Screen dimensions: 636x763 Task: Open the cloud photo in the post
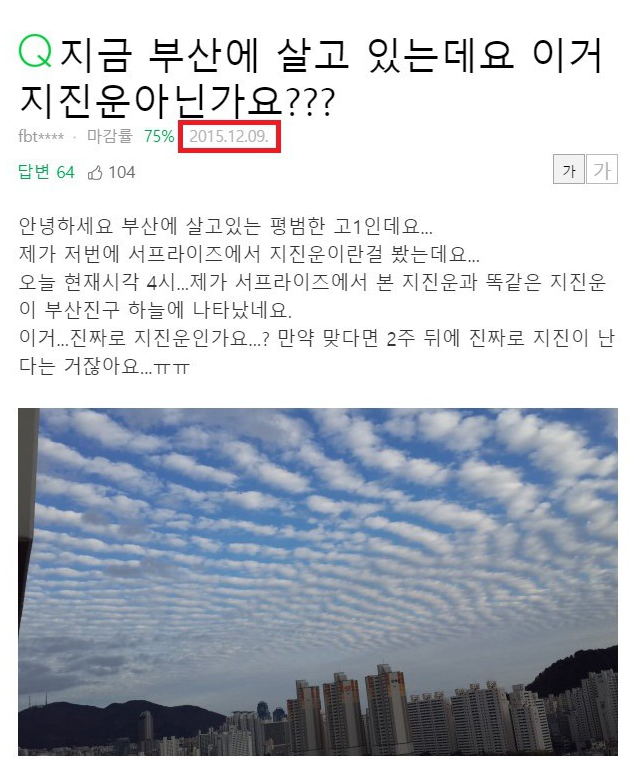(x=318, y=580)
